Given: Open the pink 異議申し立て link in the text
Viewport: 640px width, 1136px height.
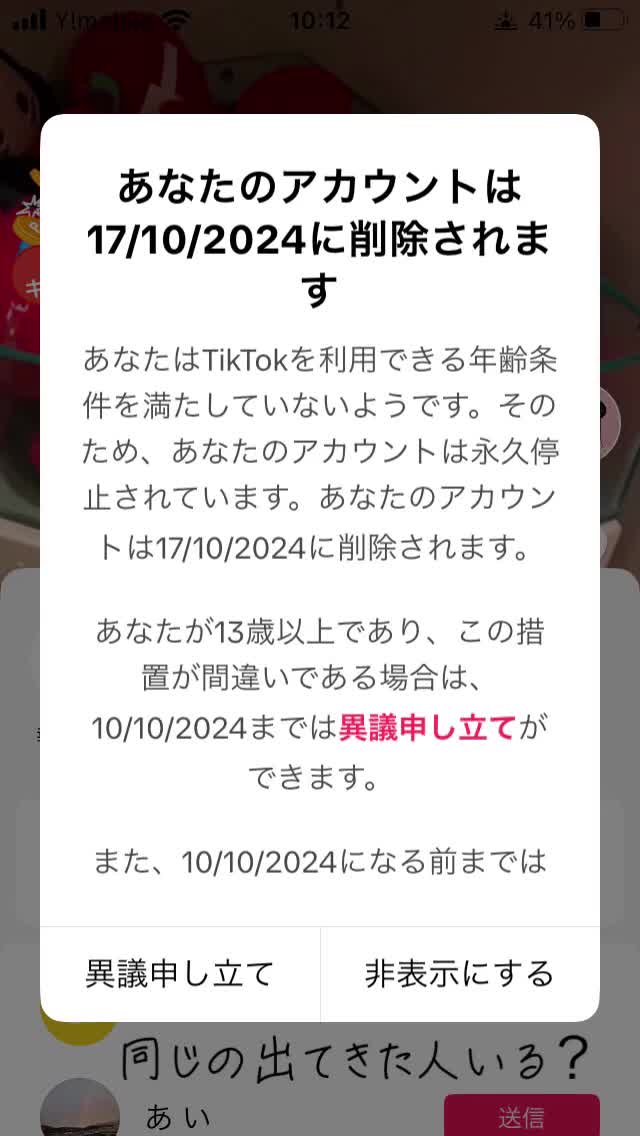Looking at the screenshot, I should pos(427,728).
